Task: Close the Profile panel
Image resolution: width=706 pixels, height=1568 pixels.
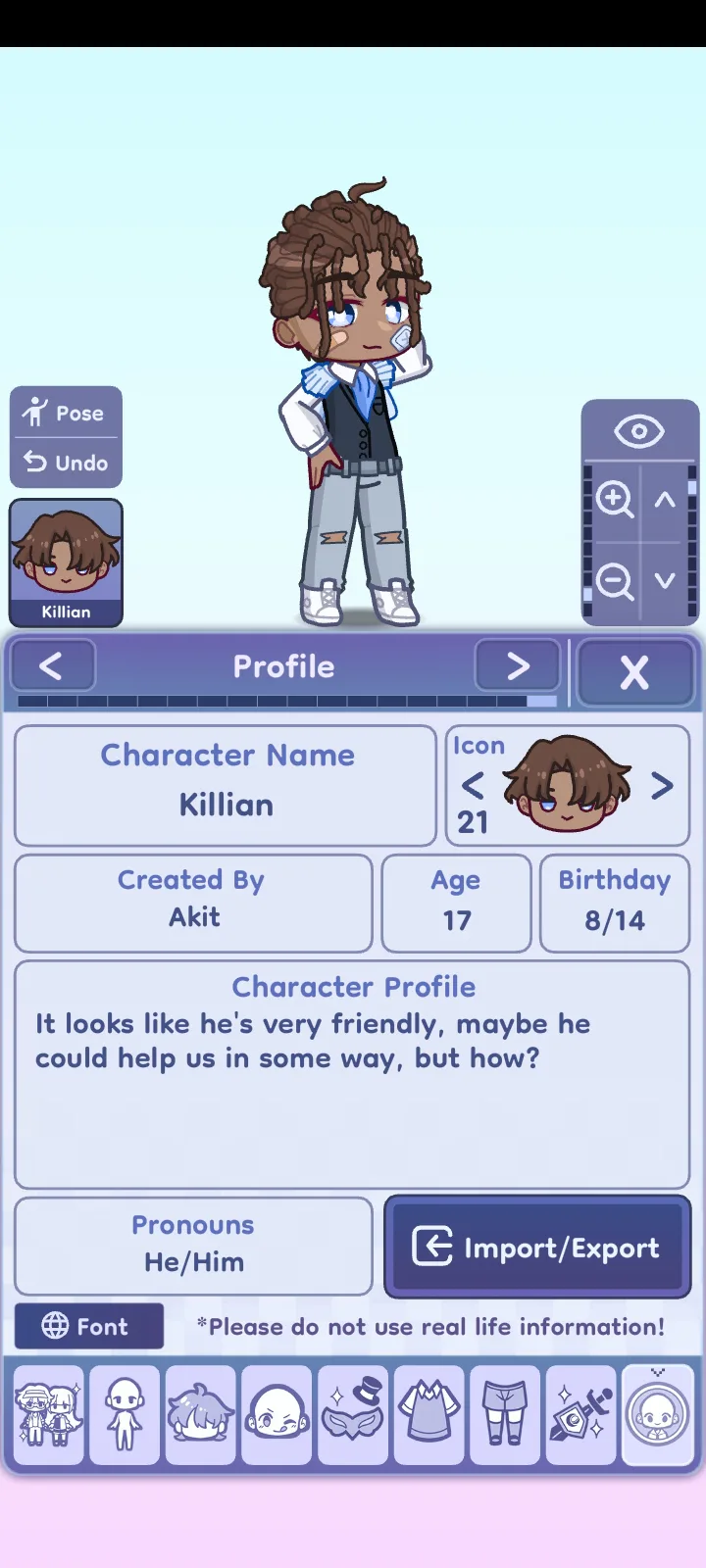Action: pos(634,672)
